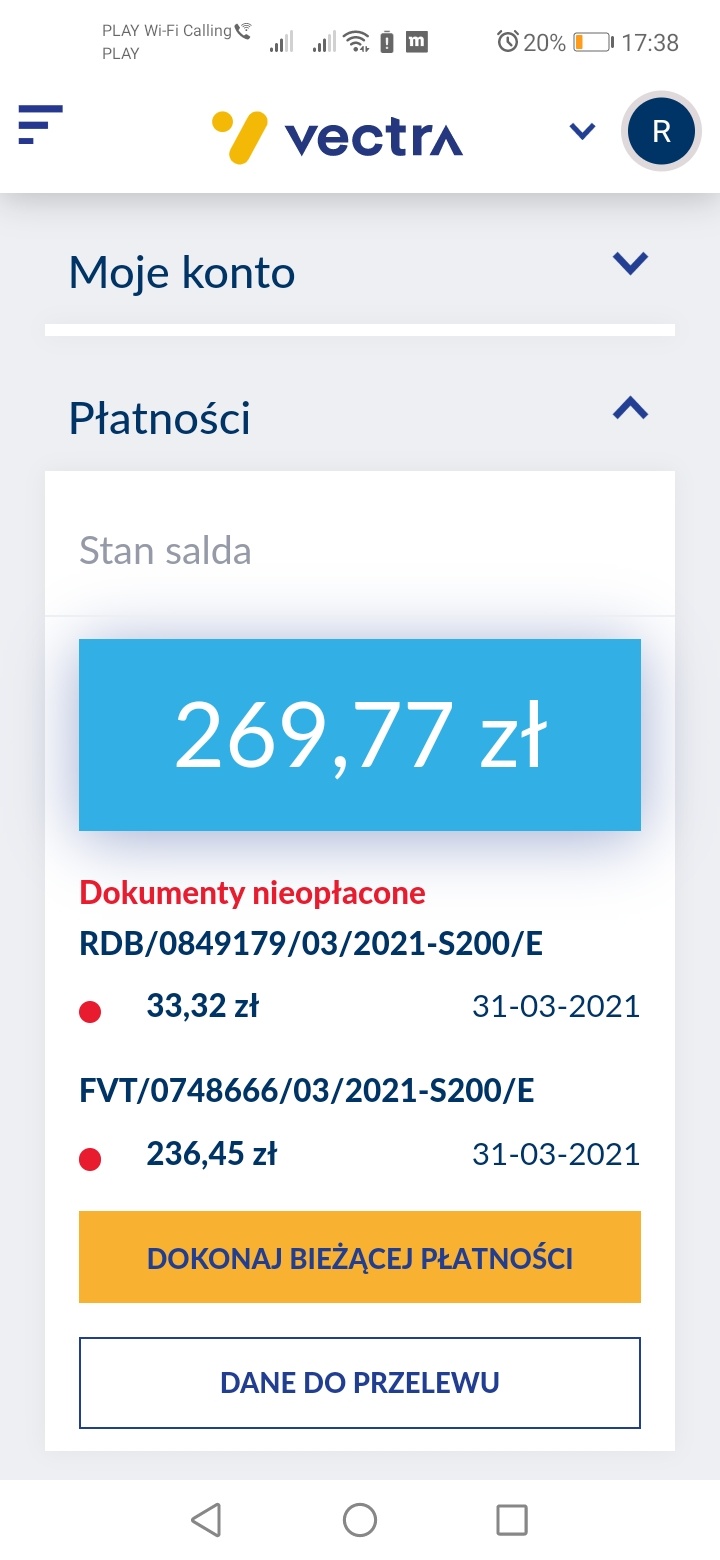The width and height of the screenshot is (720, 1560).
Task: Tap the M notification icon
Action: tap(417, 42)
